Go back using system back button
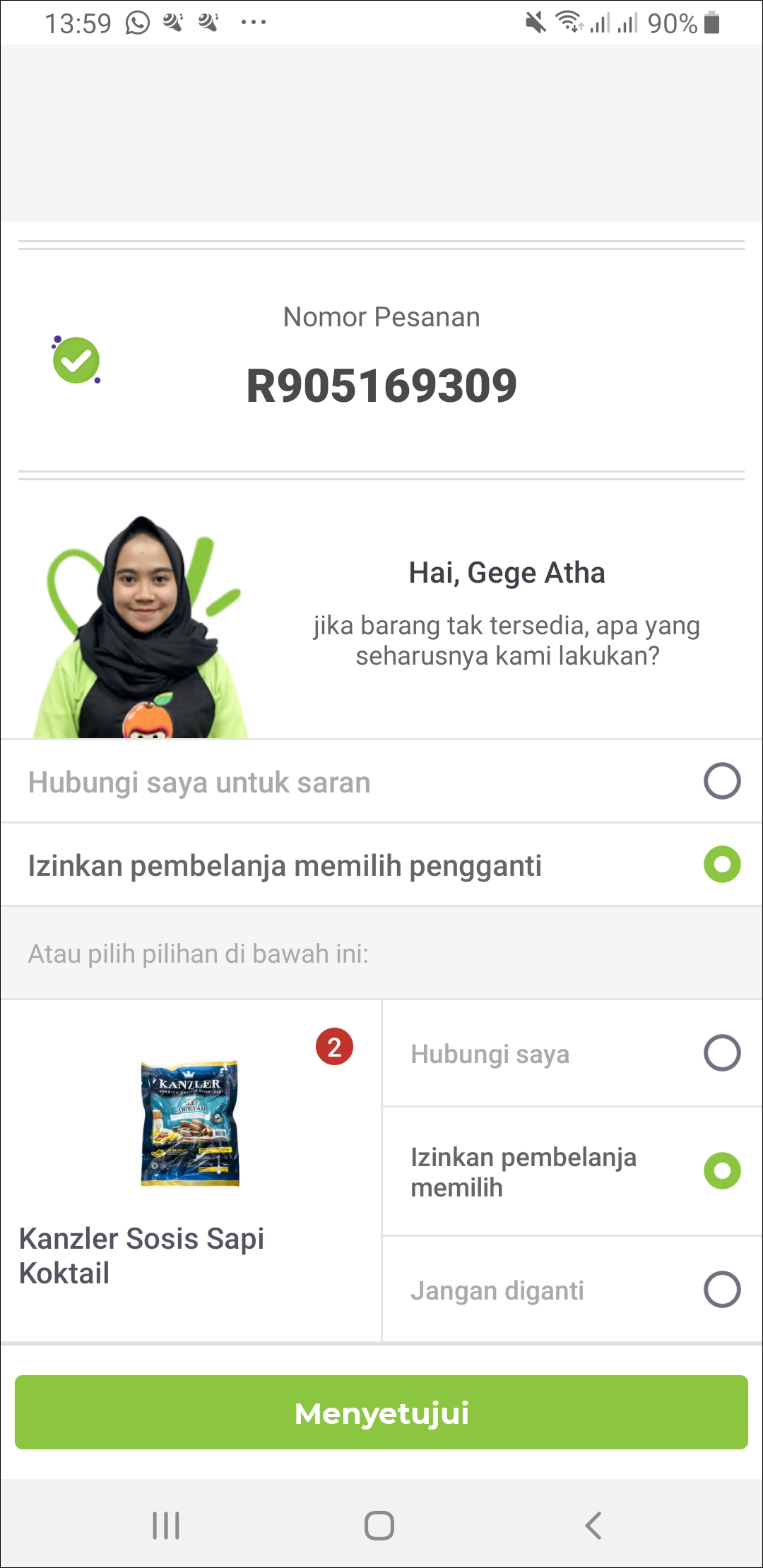Screen dimensions: 763x1568 593,1525
